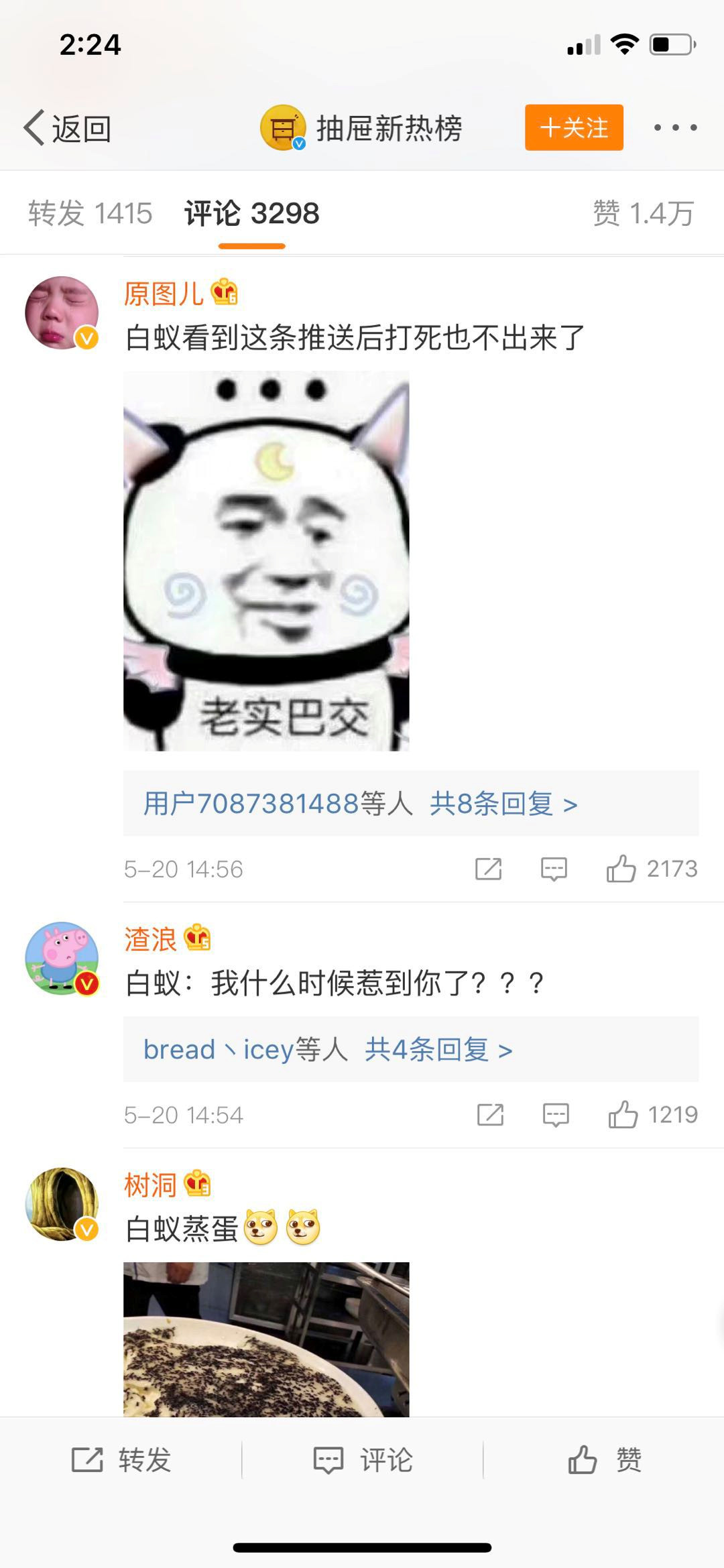724x1568 pixels.
Task: View the photo in 树洞's comment
Action: click(266, 1339)
